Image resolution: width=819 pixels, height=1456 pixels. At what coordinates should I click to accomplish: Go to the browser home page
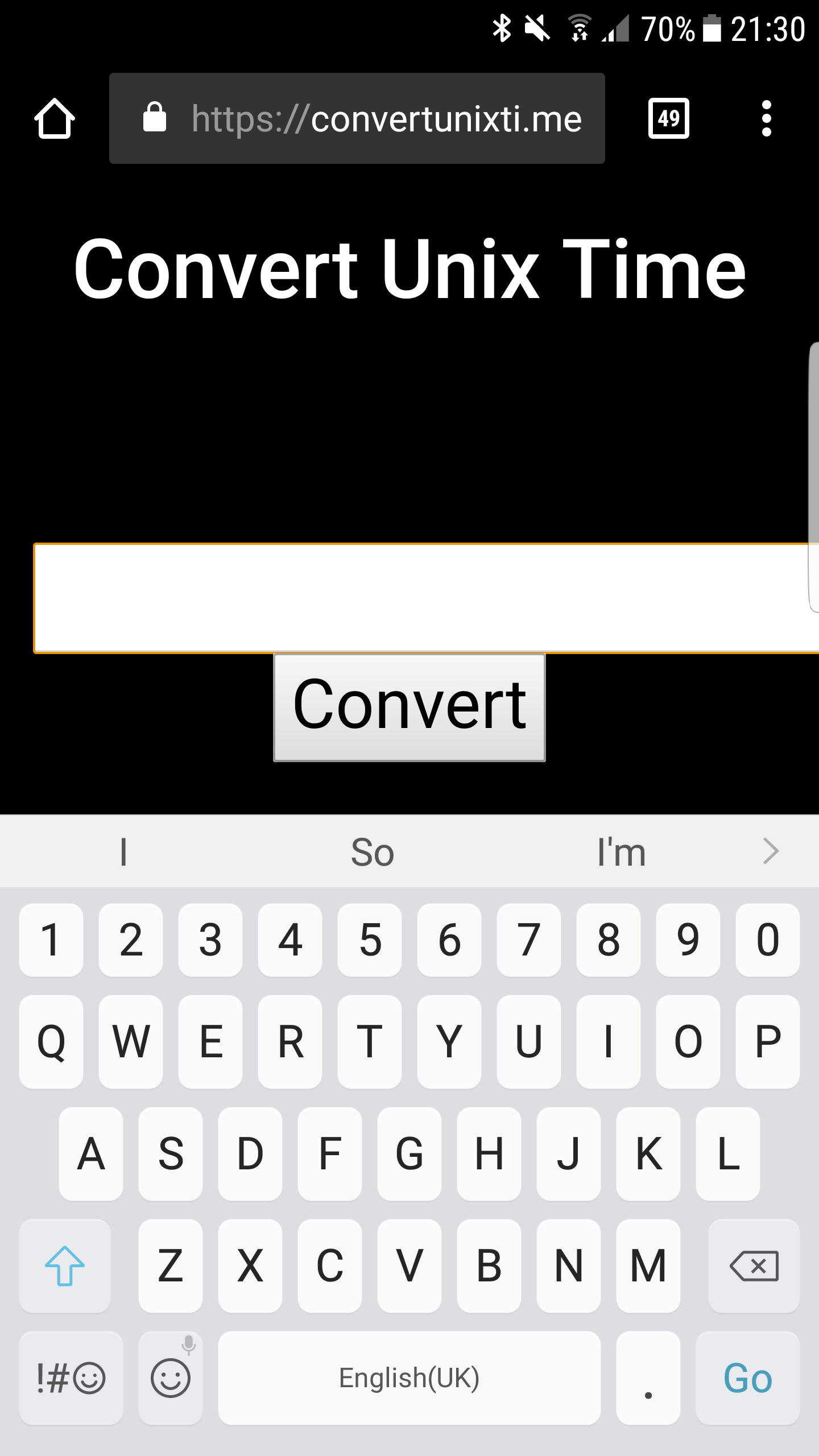(x=55, y=118)
